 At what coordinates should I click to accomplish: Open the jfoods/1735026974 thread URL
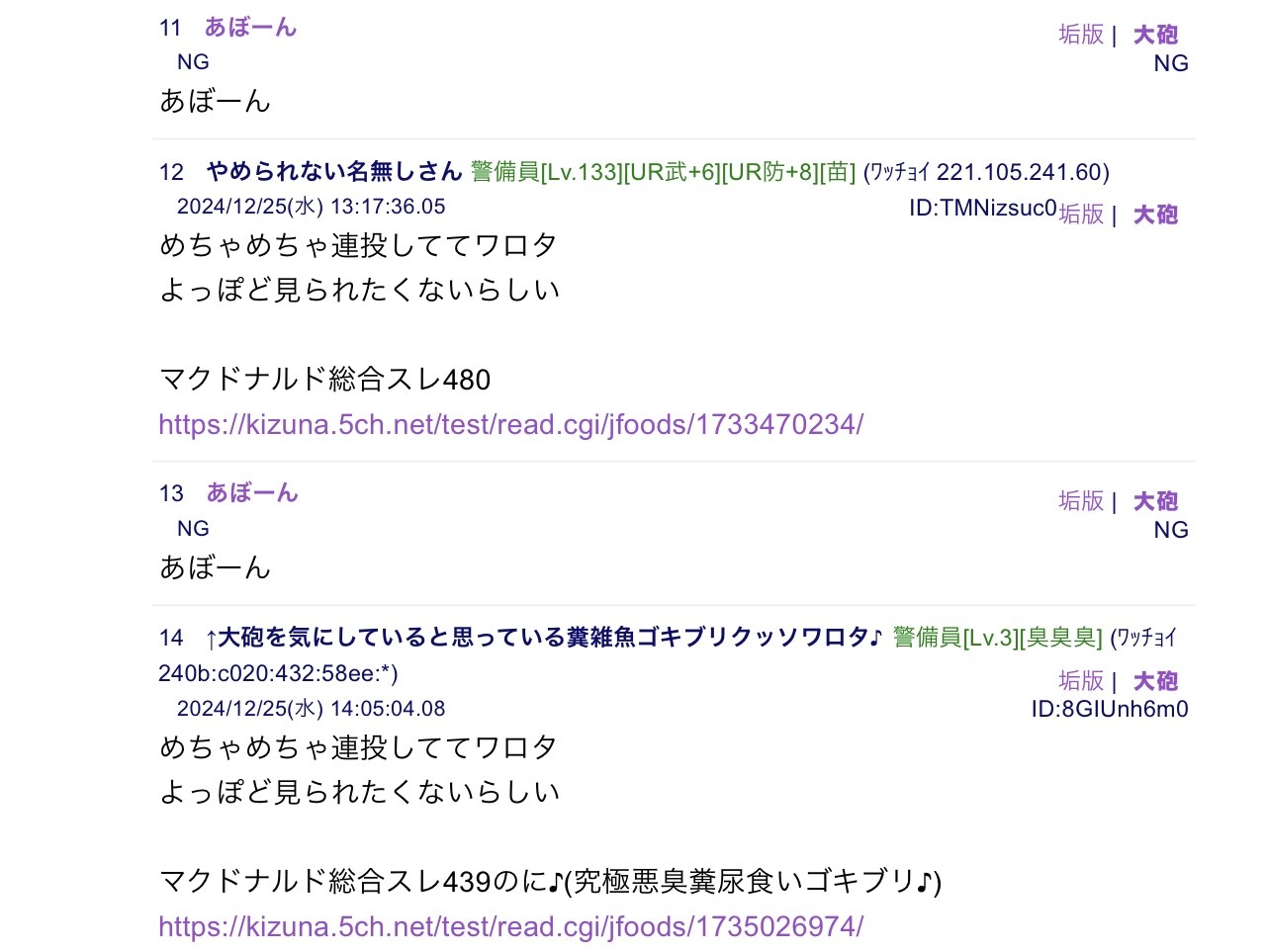coord(510,926)
